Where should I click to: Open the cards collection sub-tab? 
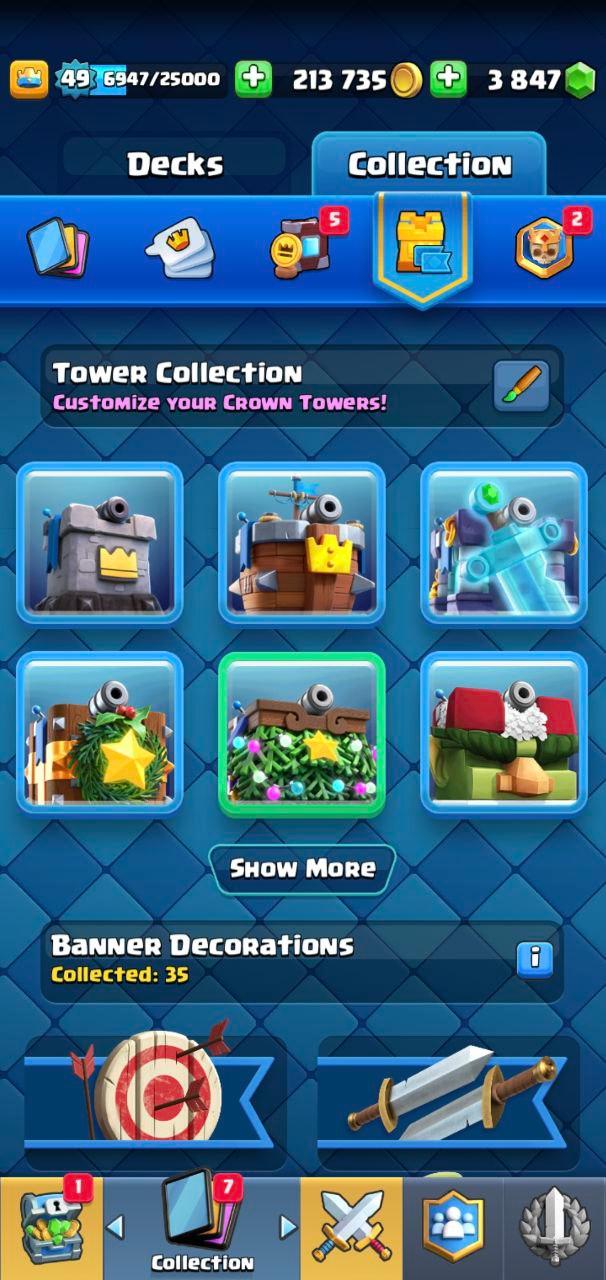(58, 249)
